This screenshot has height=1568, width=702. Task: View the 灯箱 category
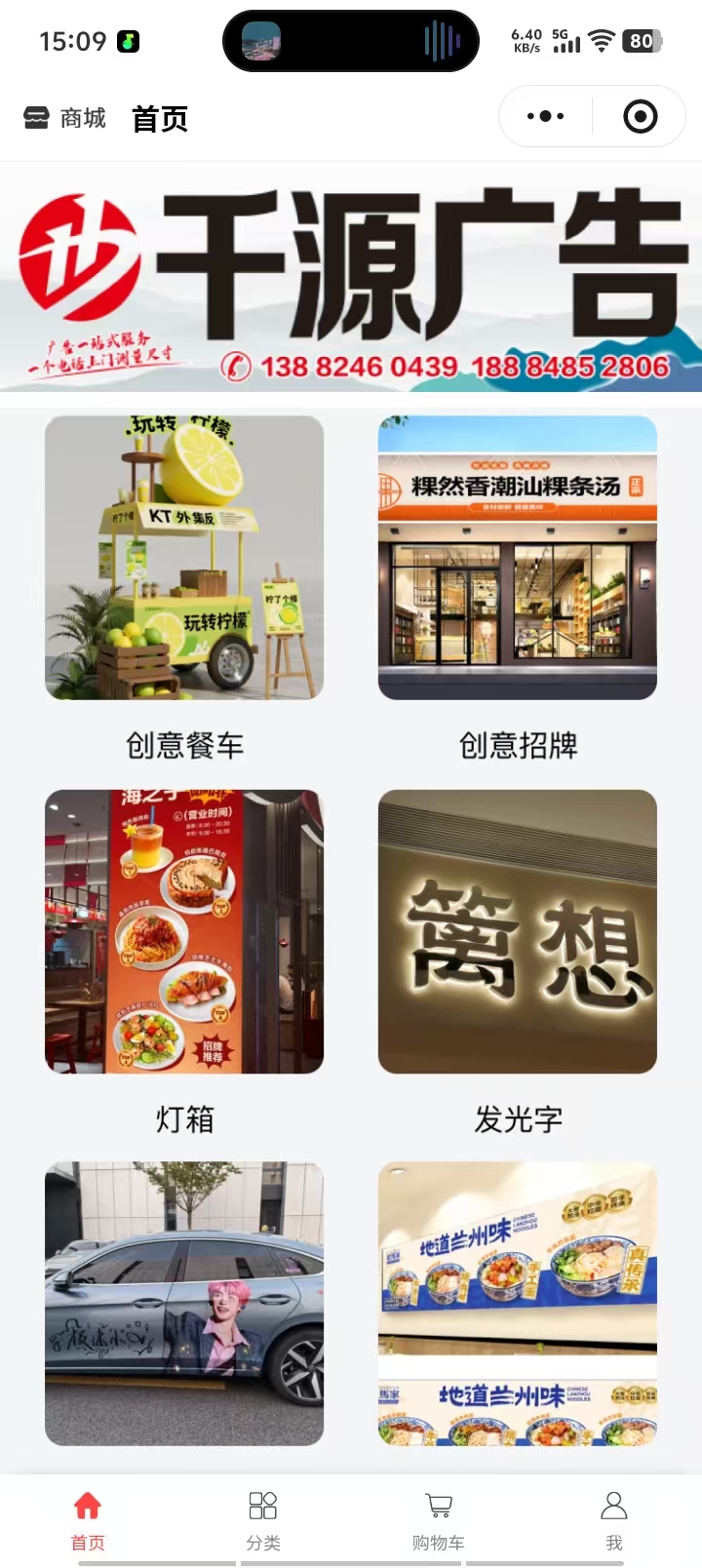184,931
